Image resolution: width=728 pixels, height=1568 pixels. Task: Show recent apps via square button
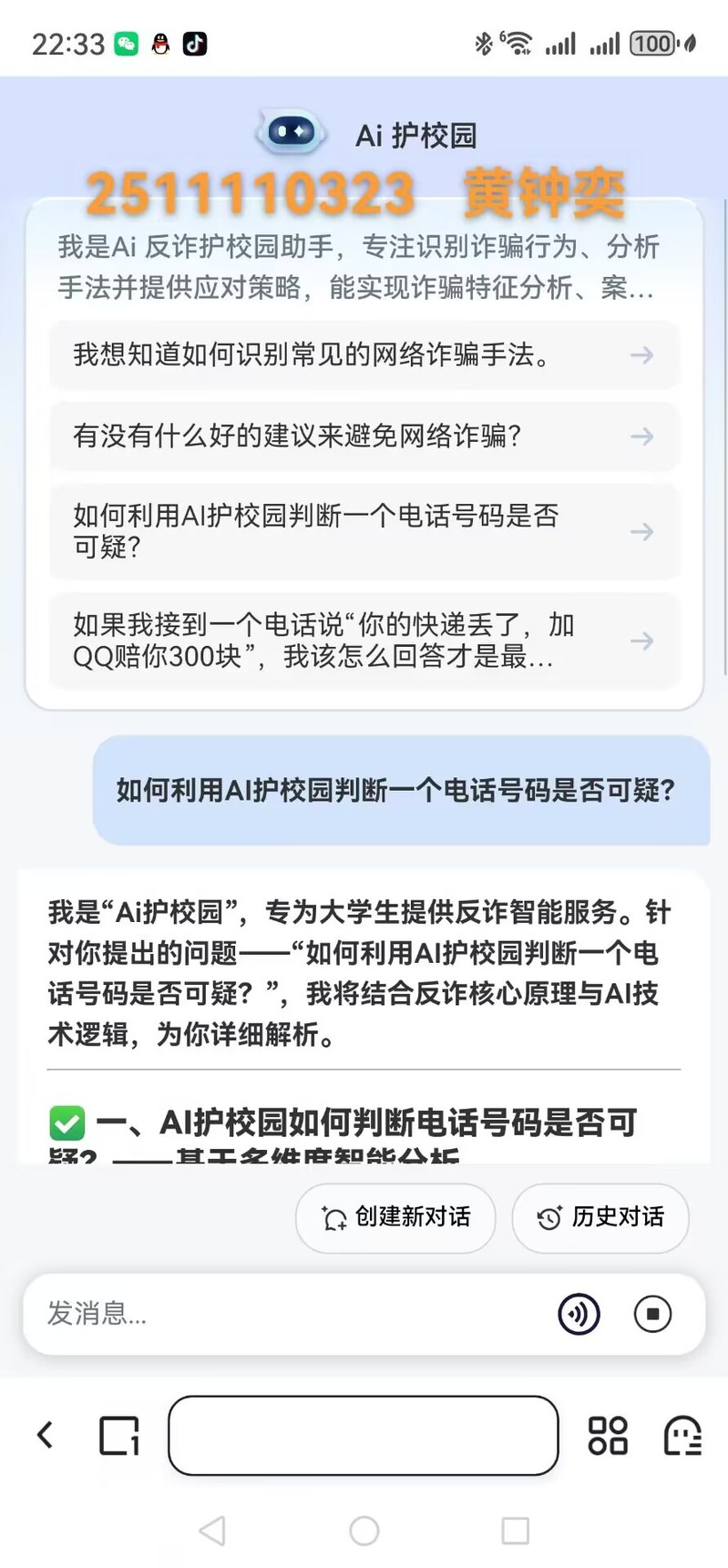tap(515, 1531)
